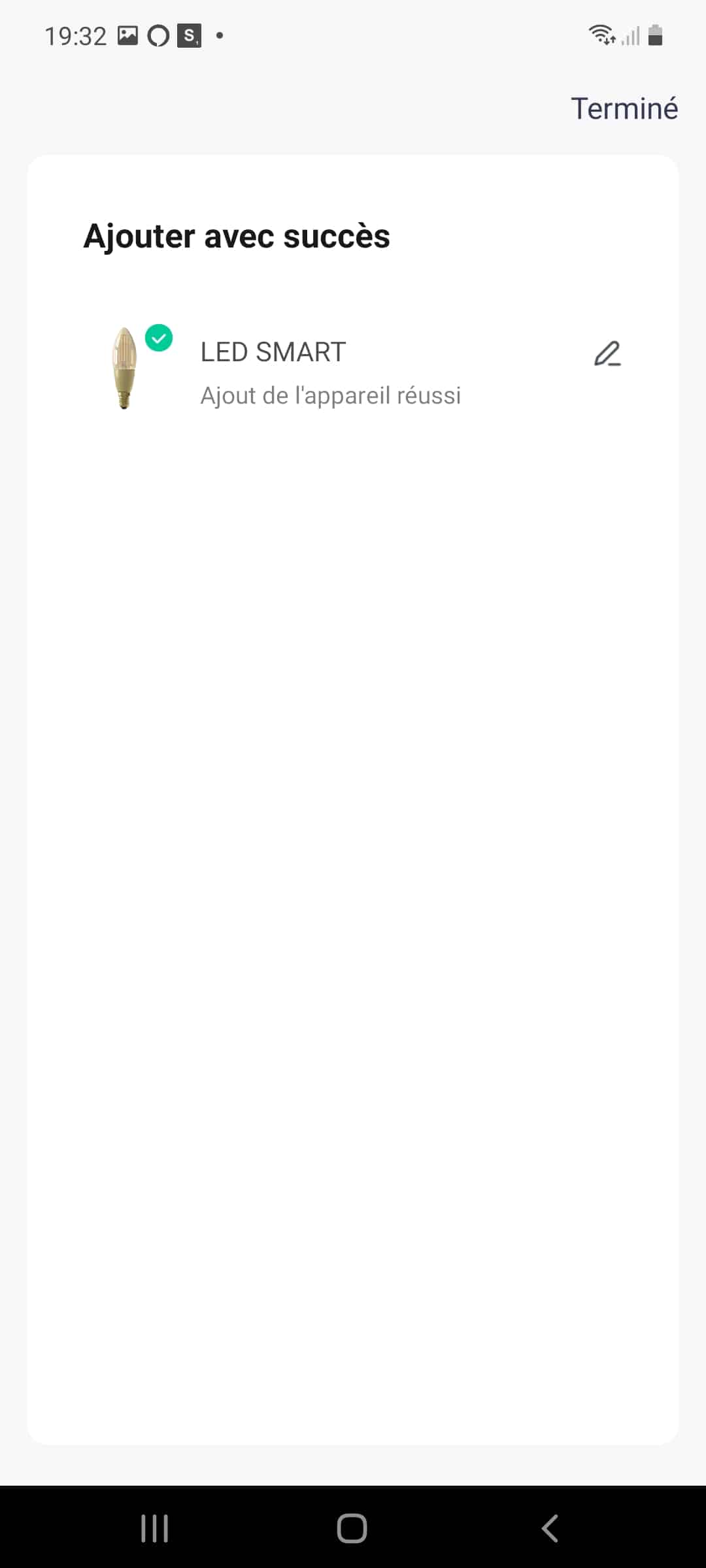
Task: Open the recent apps view
Action: click(x=155, y=1528)
